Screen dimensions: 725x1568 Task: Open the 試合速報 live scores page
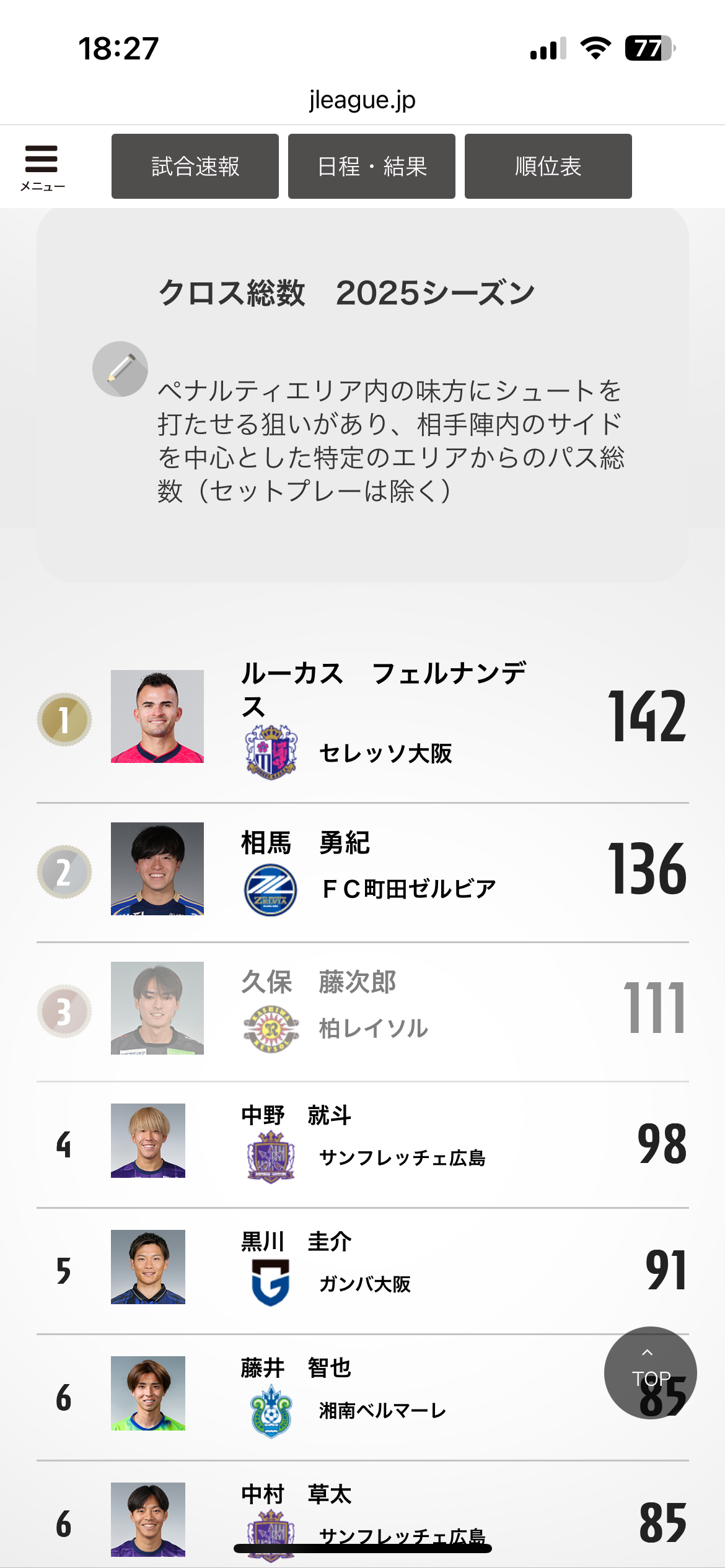(195, 167)
